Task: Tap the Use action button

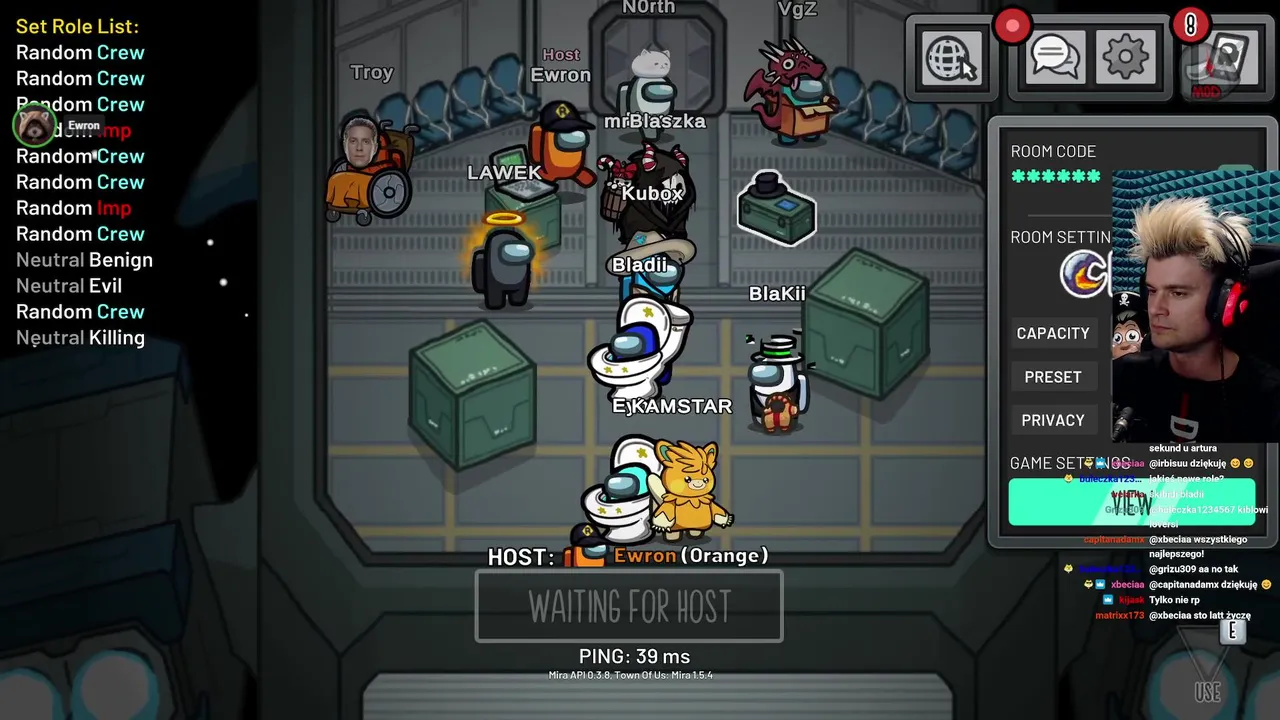Action: 1207,672
